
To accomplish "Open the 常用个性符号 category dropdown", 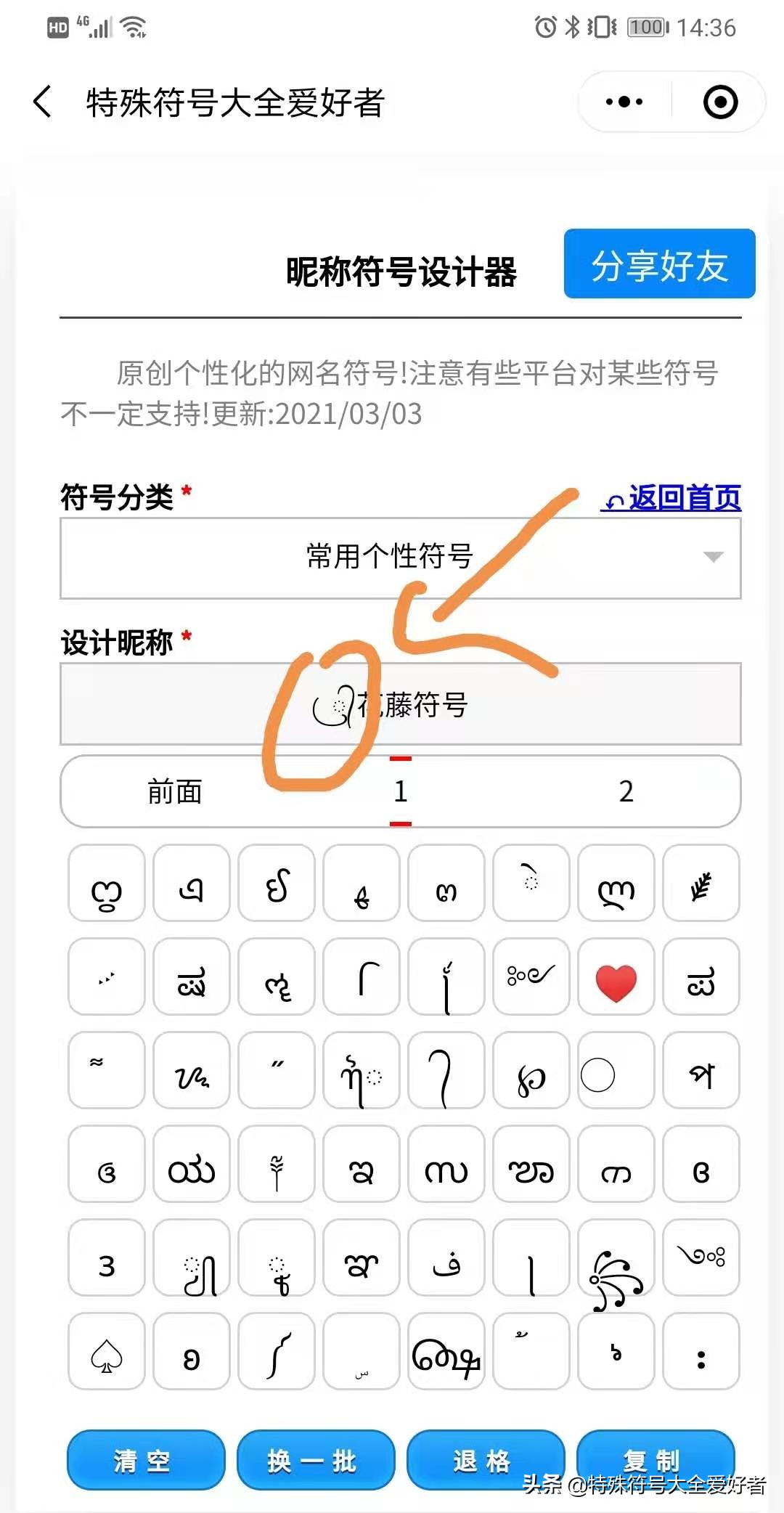I will (x=401, y=555).
